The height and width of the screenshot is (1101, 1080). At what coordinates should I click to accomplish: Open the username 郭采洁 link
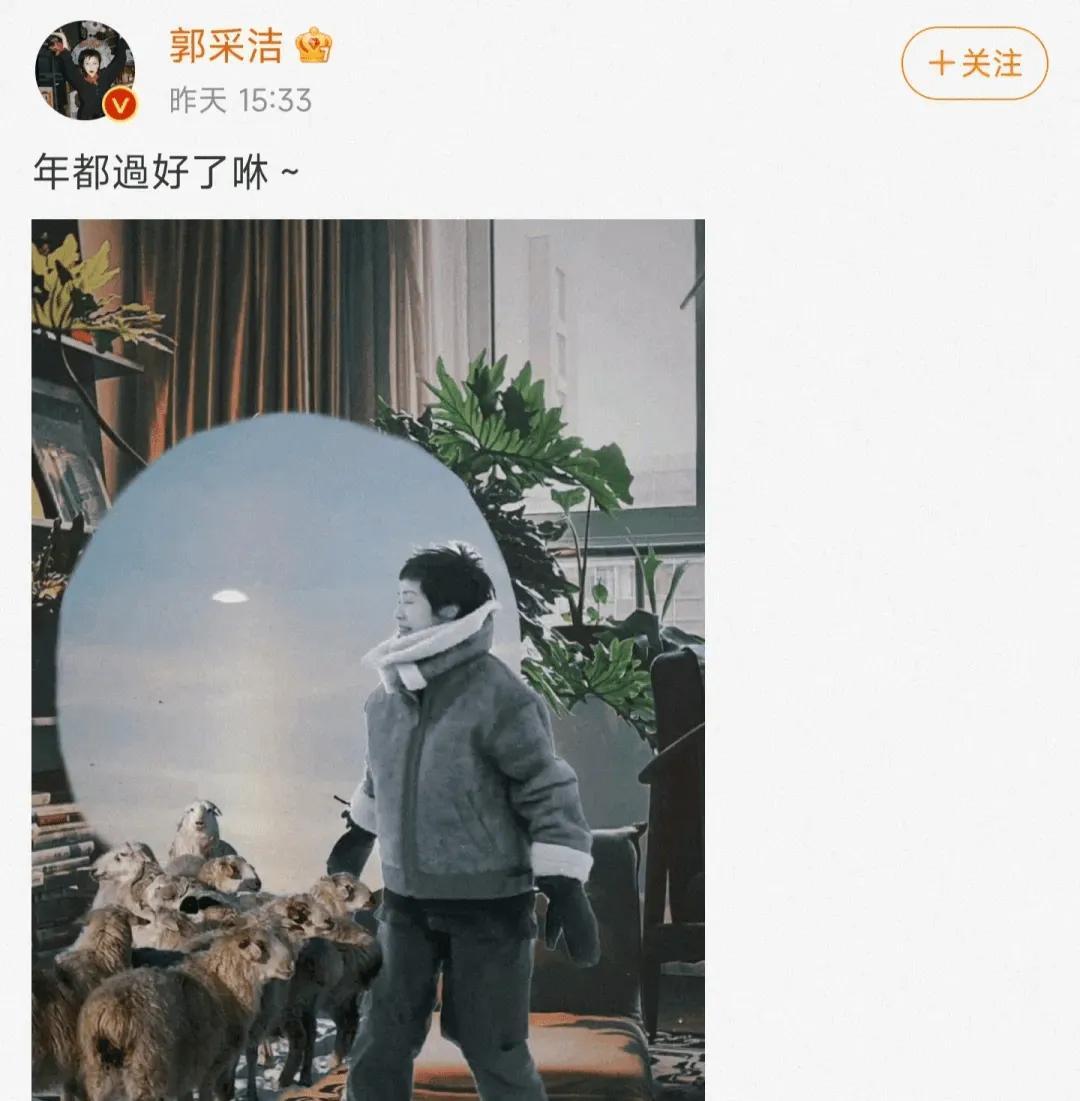coord(226,46)
